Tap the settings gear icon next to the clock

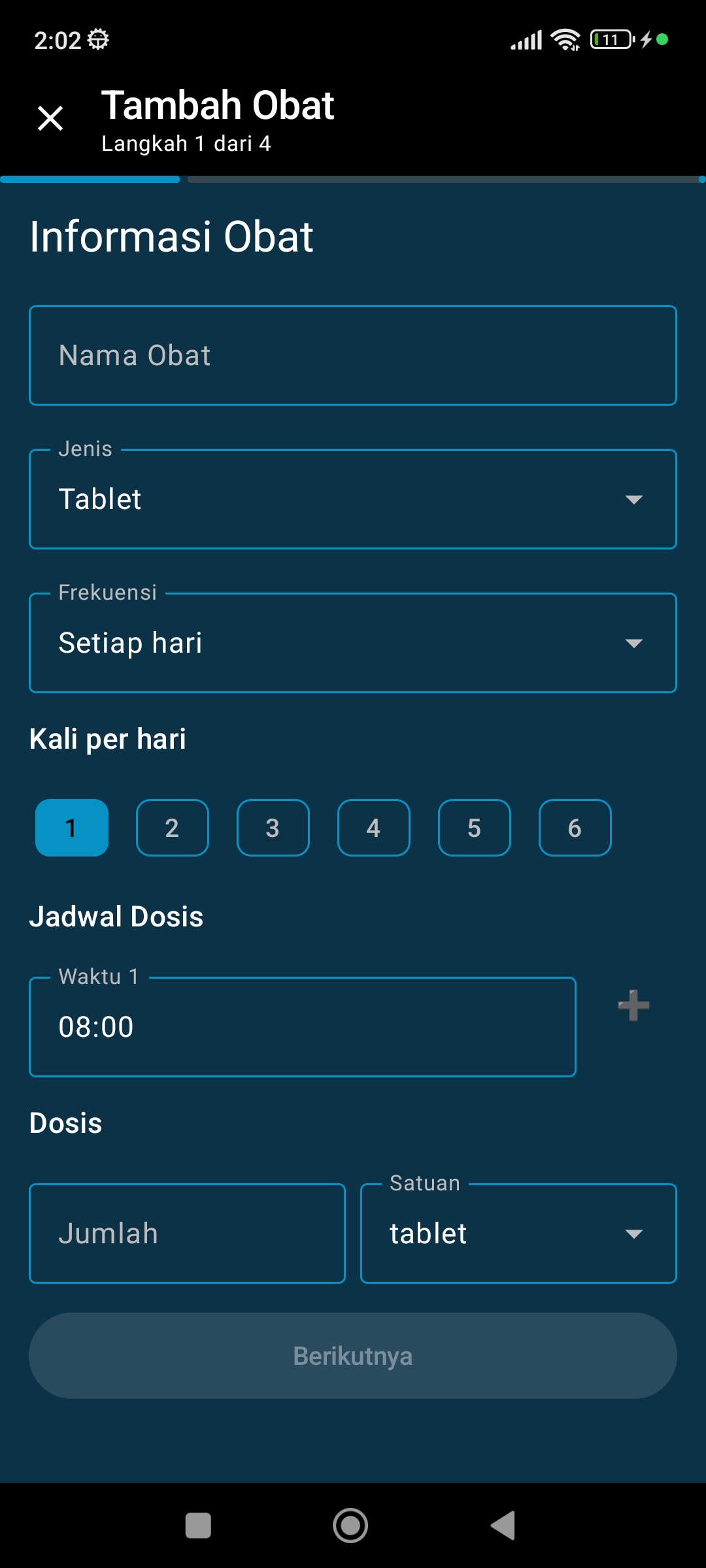coord(98,39)
